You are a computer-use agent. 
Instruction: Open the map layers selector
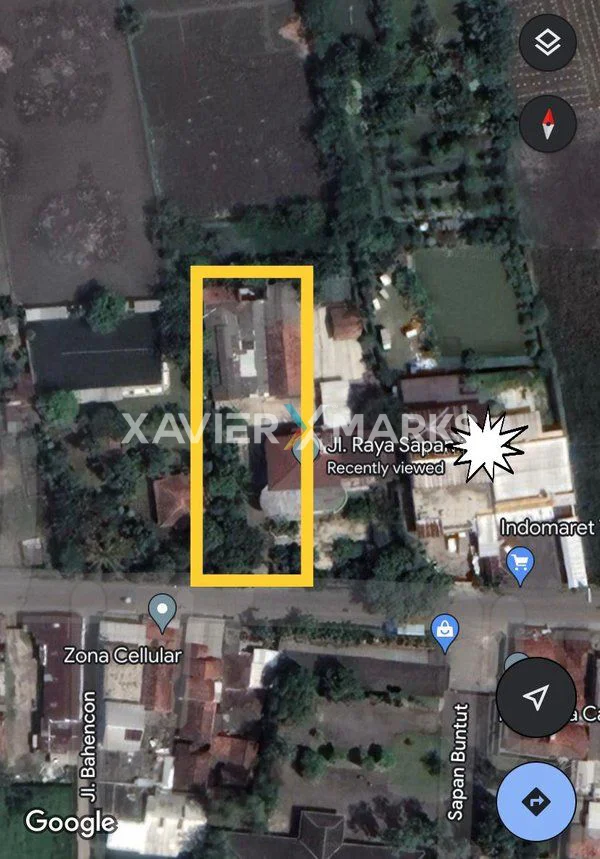click(547, 42)
